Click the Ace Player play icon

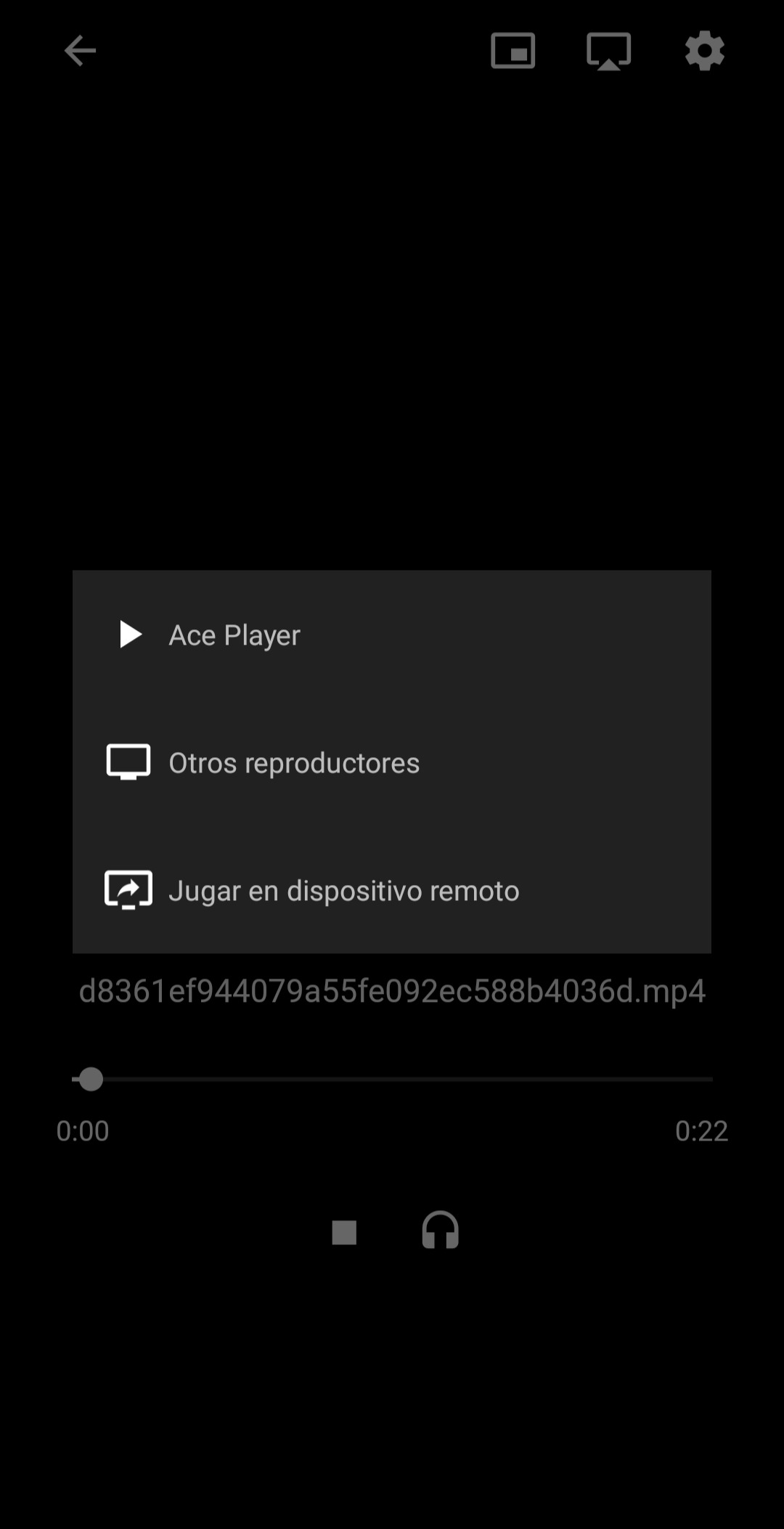tap(131, 634)
